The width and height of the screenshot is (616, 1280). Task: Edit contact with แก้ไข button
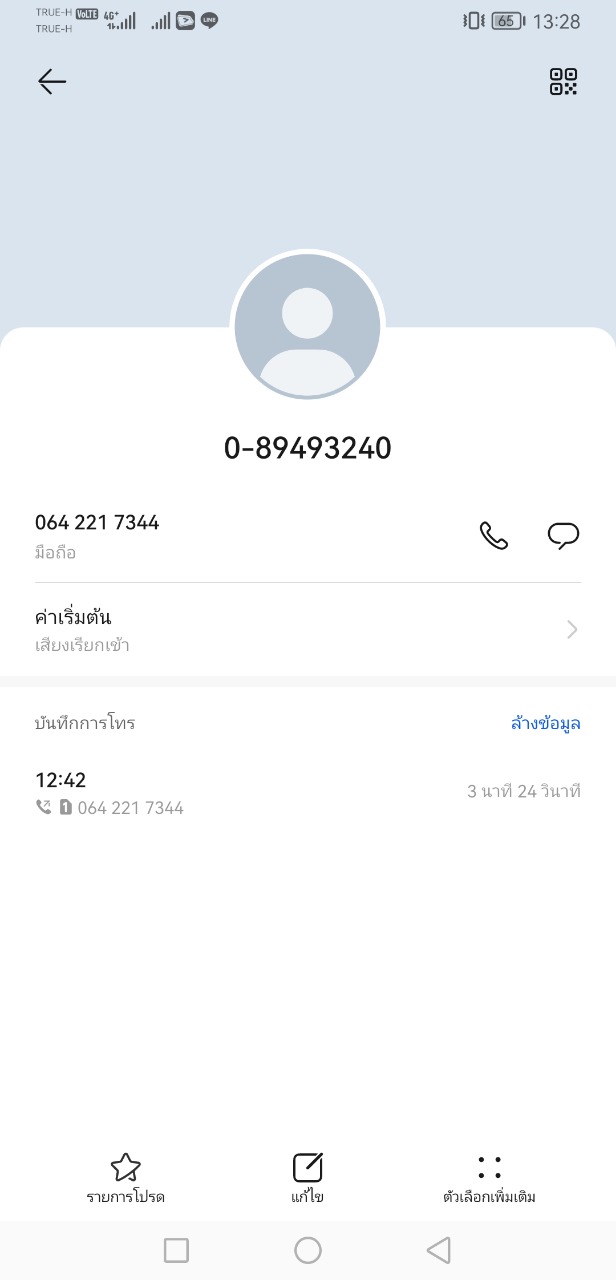(308, 1178)
